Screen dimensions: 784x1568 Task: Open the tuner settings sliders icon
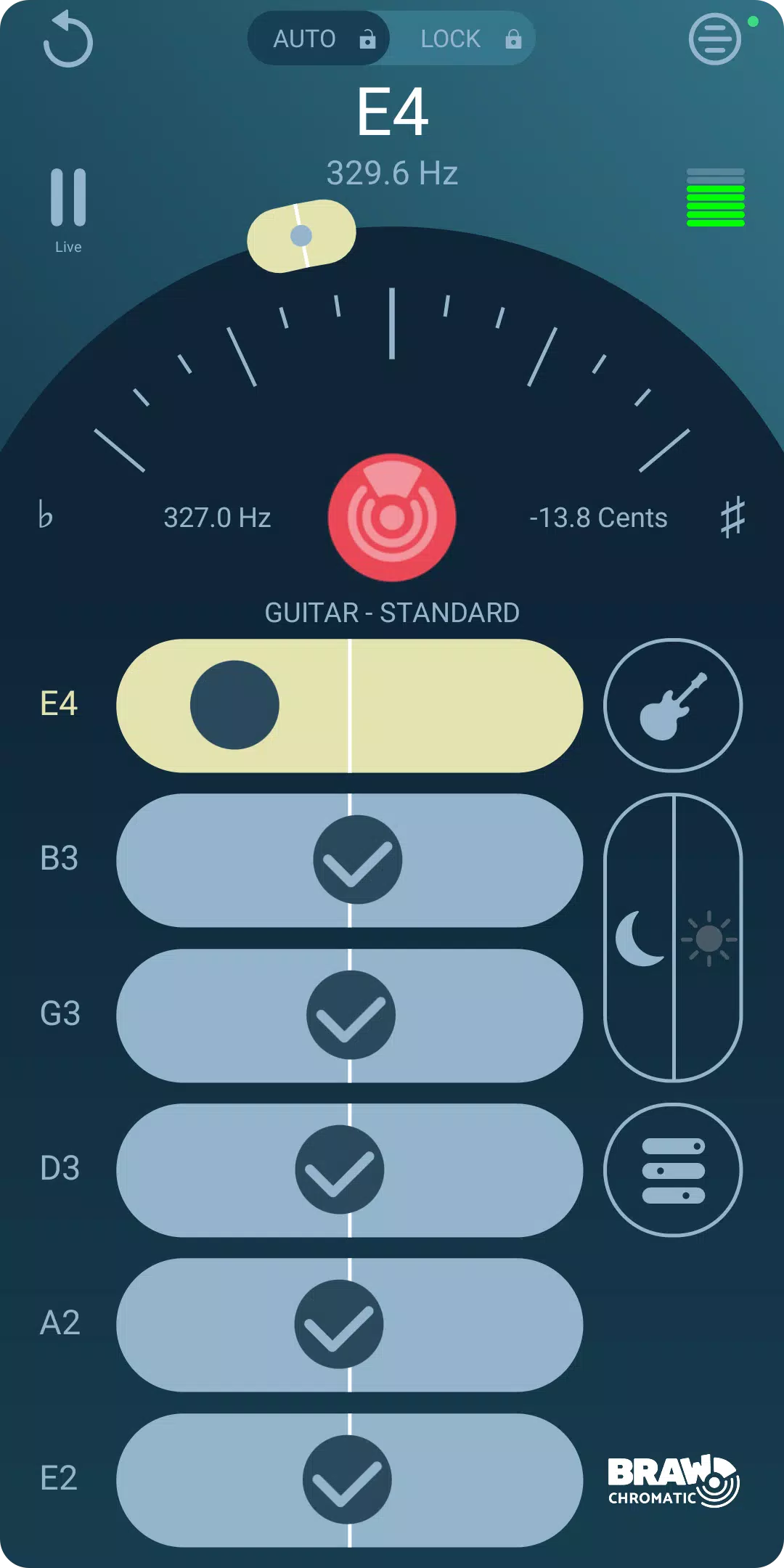click(673, 1167)
